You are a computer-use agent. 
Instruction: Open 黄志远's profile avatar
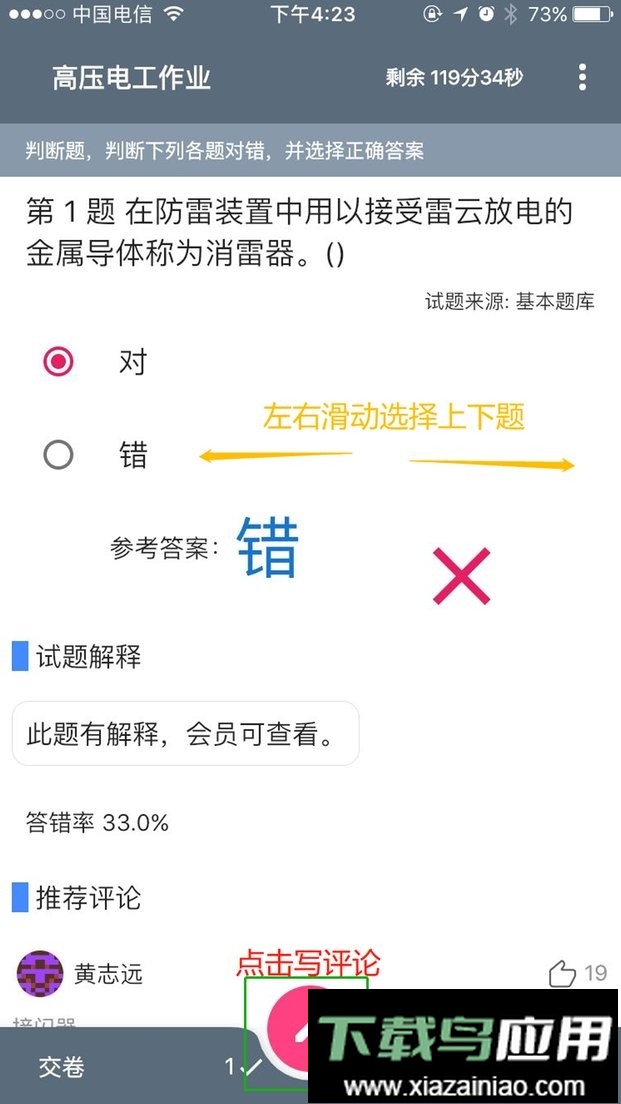coord(40,973)
